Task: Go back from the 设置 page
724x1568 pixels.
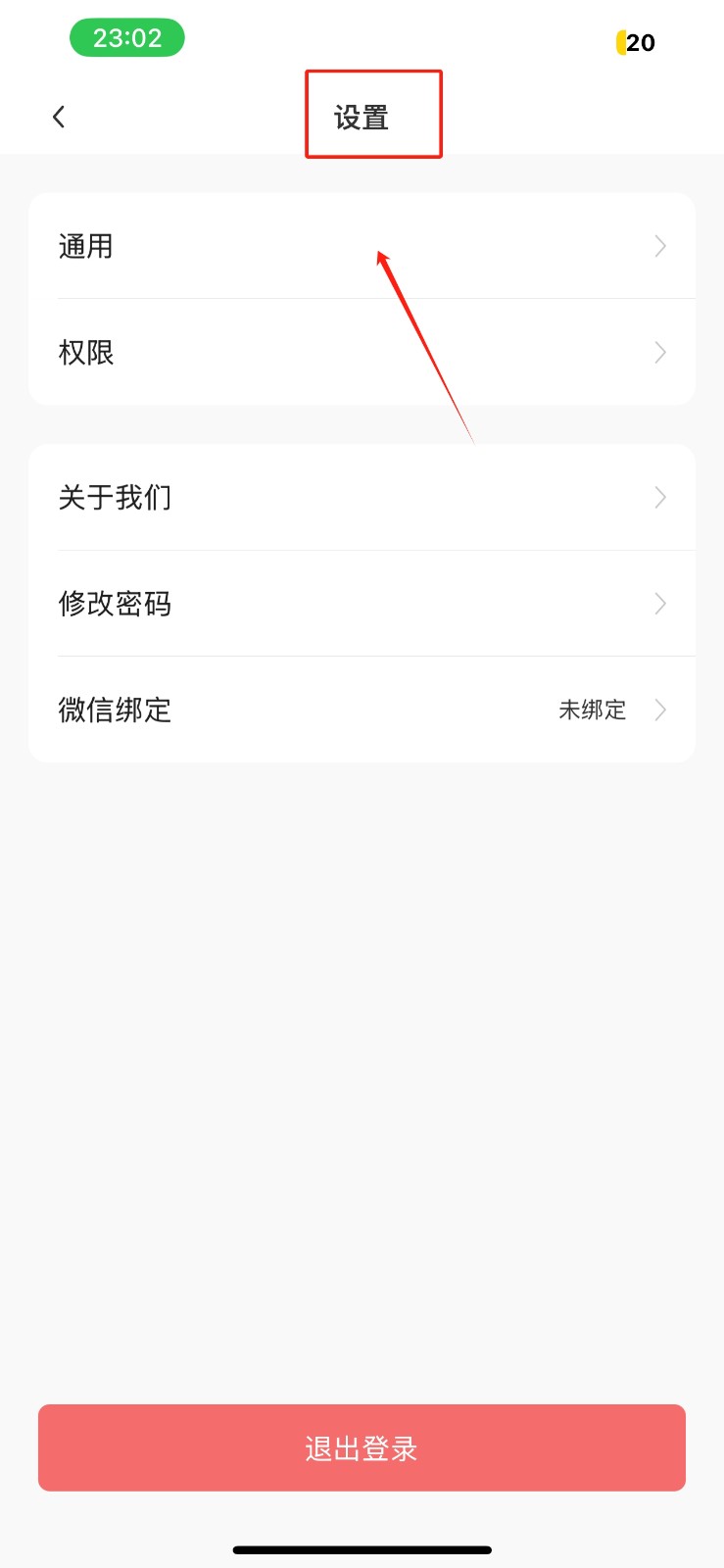Action: pos(59,118)
